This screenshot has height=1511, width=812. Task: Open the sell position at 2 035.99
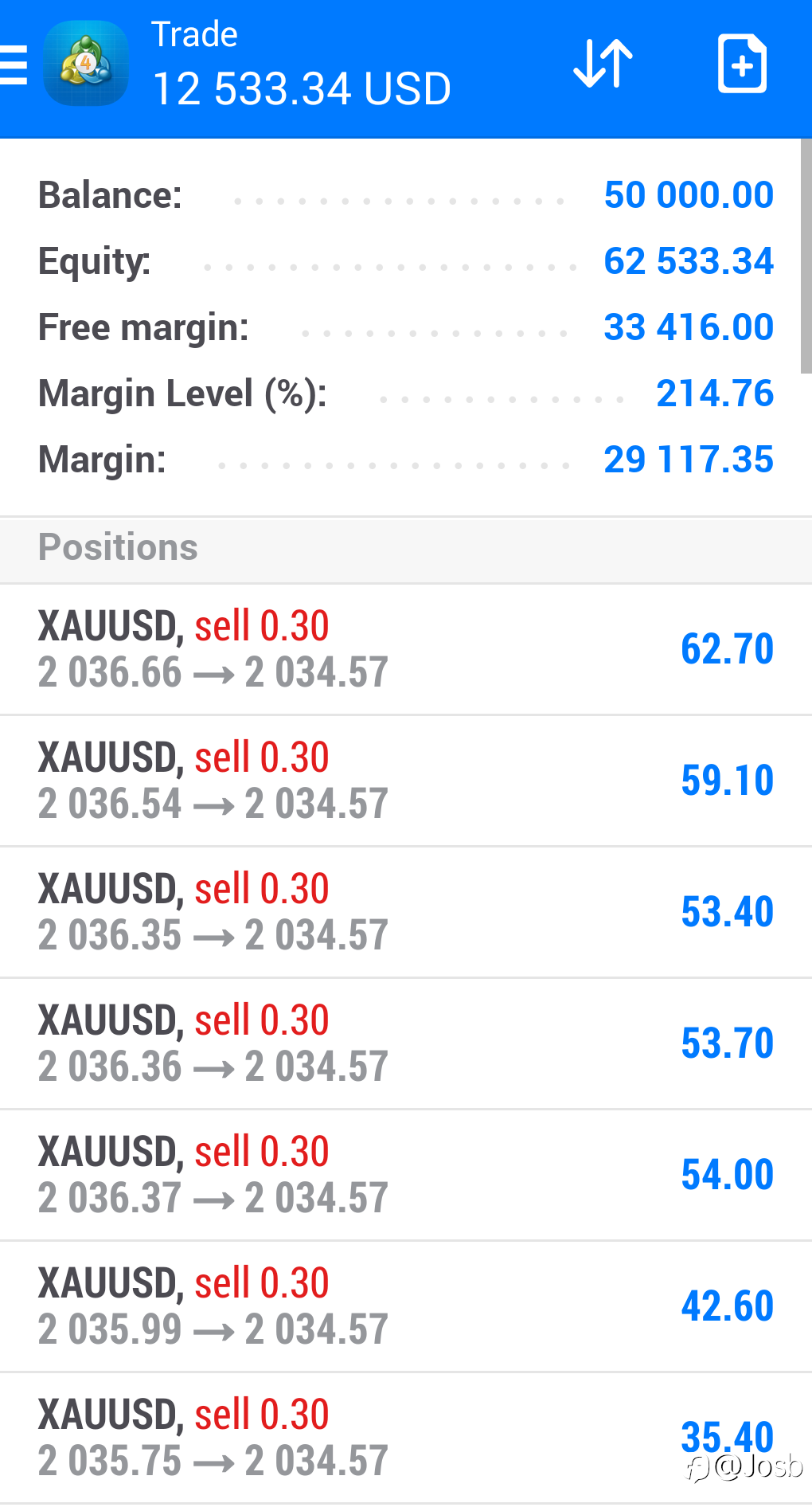406,1306
